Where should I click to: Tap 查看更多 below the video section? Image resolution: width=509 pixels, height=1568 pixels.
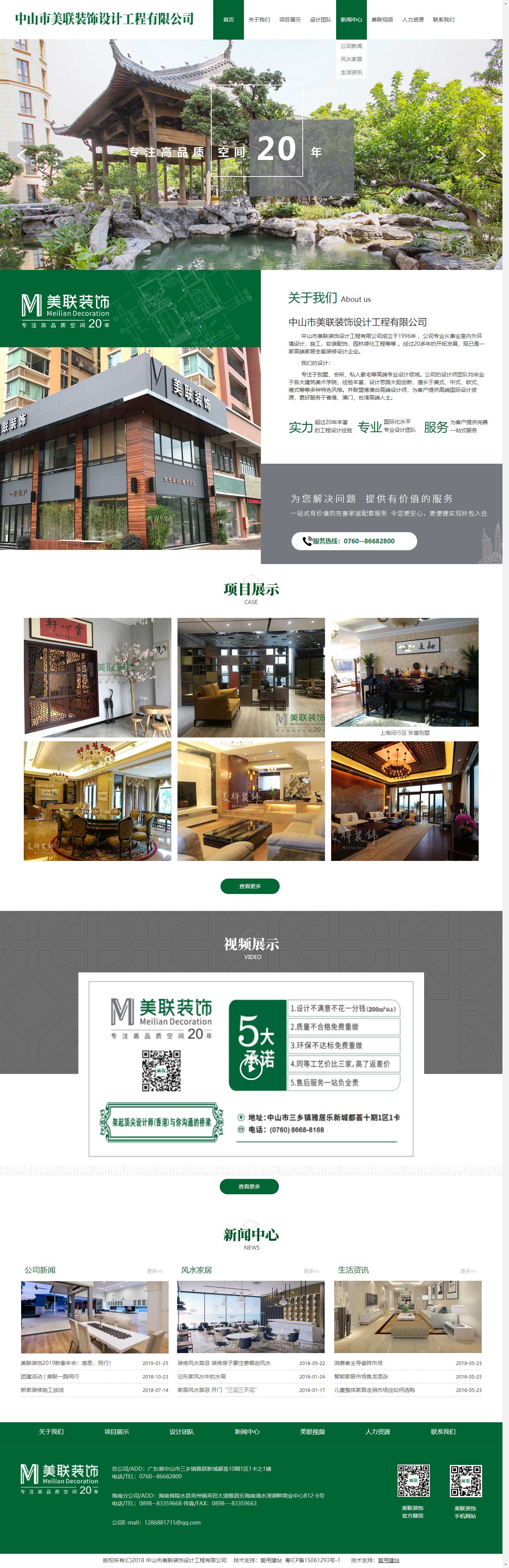pyautogui.click(x=249, y=1186)
